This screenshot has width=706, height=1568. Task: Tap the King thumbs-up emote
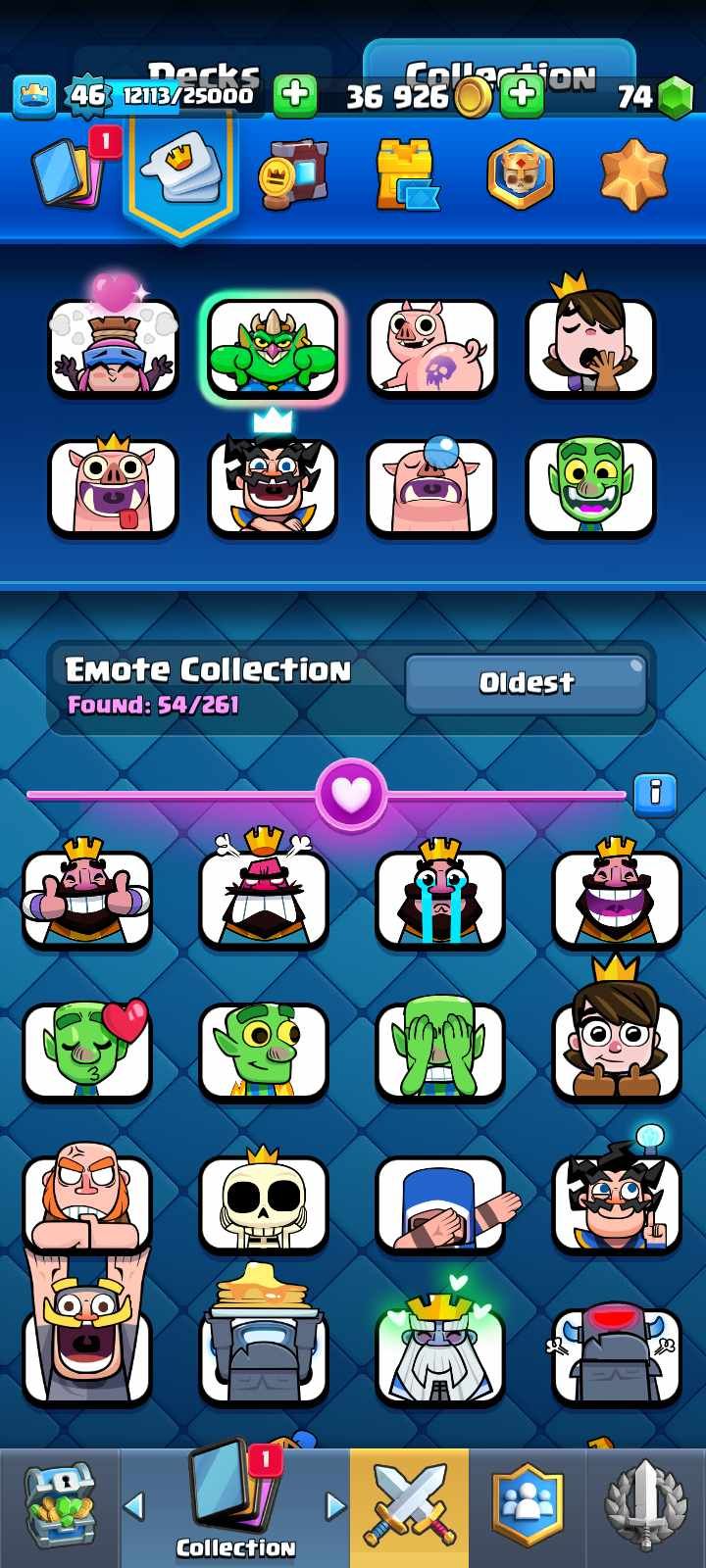[87, 898]
